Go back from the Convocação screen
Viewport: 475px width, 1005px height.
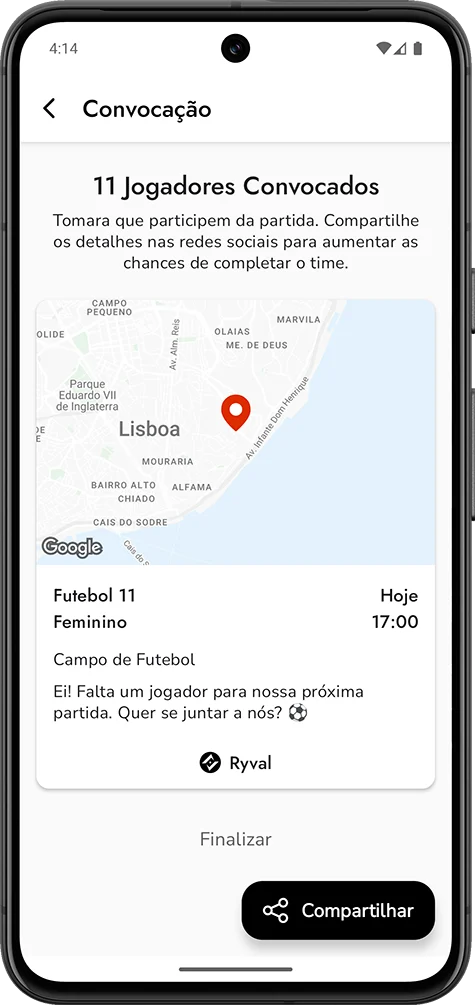pos(49,108)
